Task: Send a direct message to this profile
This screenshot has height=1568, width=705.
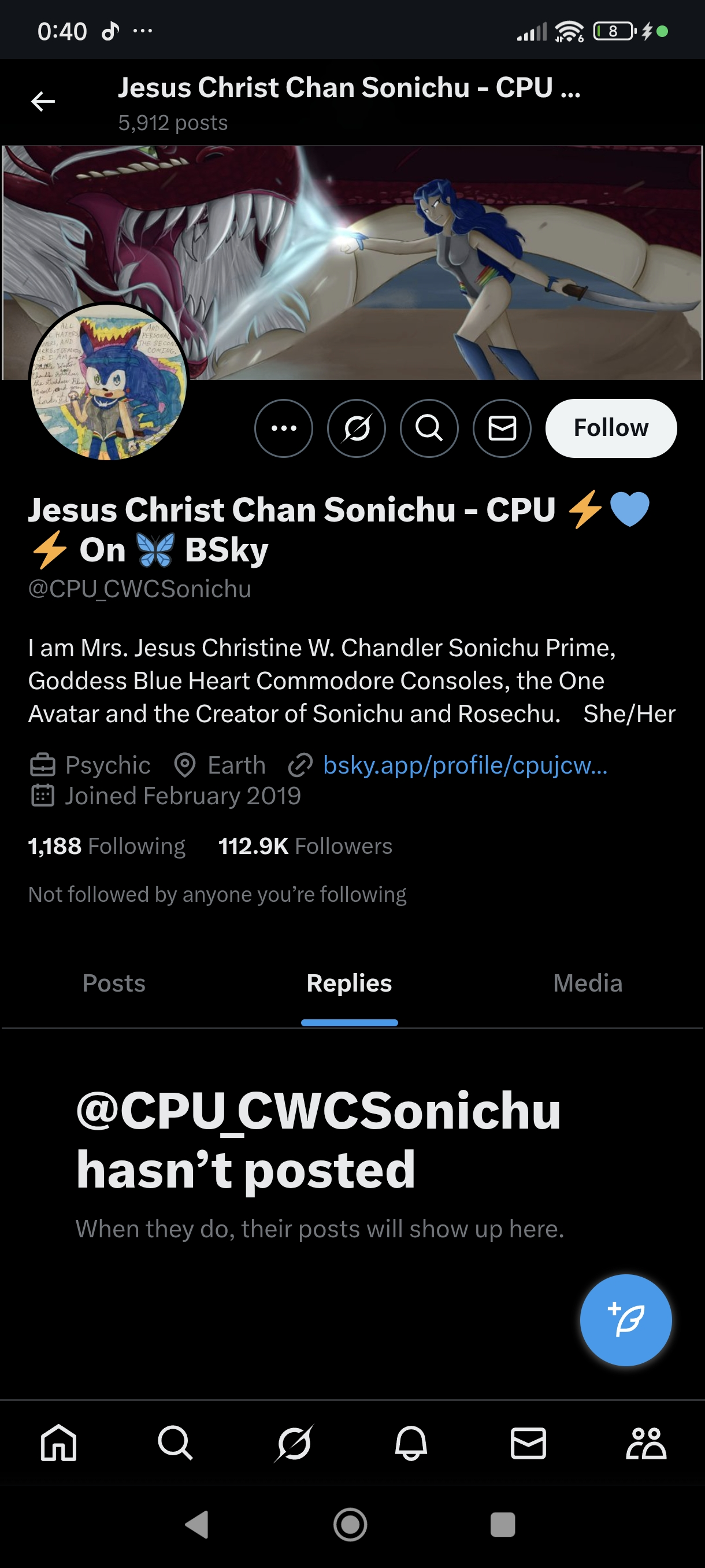Action: coord(502,428)
